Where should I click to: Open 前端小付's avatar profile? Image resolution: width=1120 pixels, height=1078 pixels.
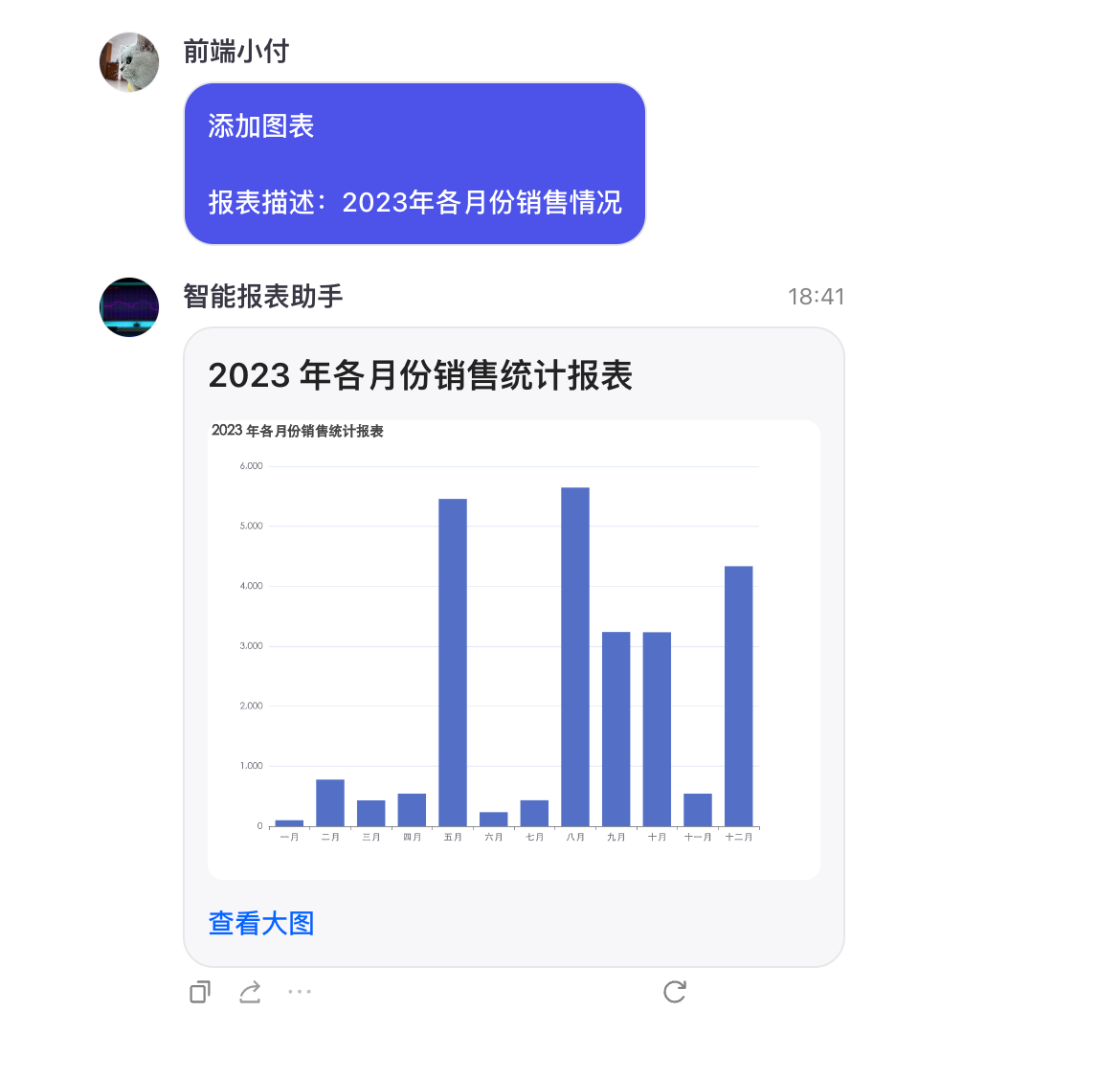[129, 62]
